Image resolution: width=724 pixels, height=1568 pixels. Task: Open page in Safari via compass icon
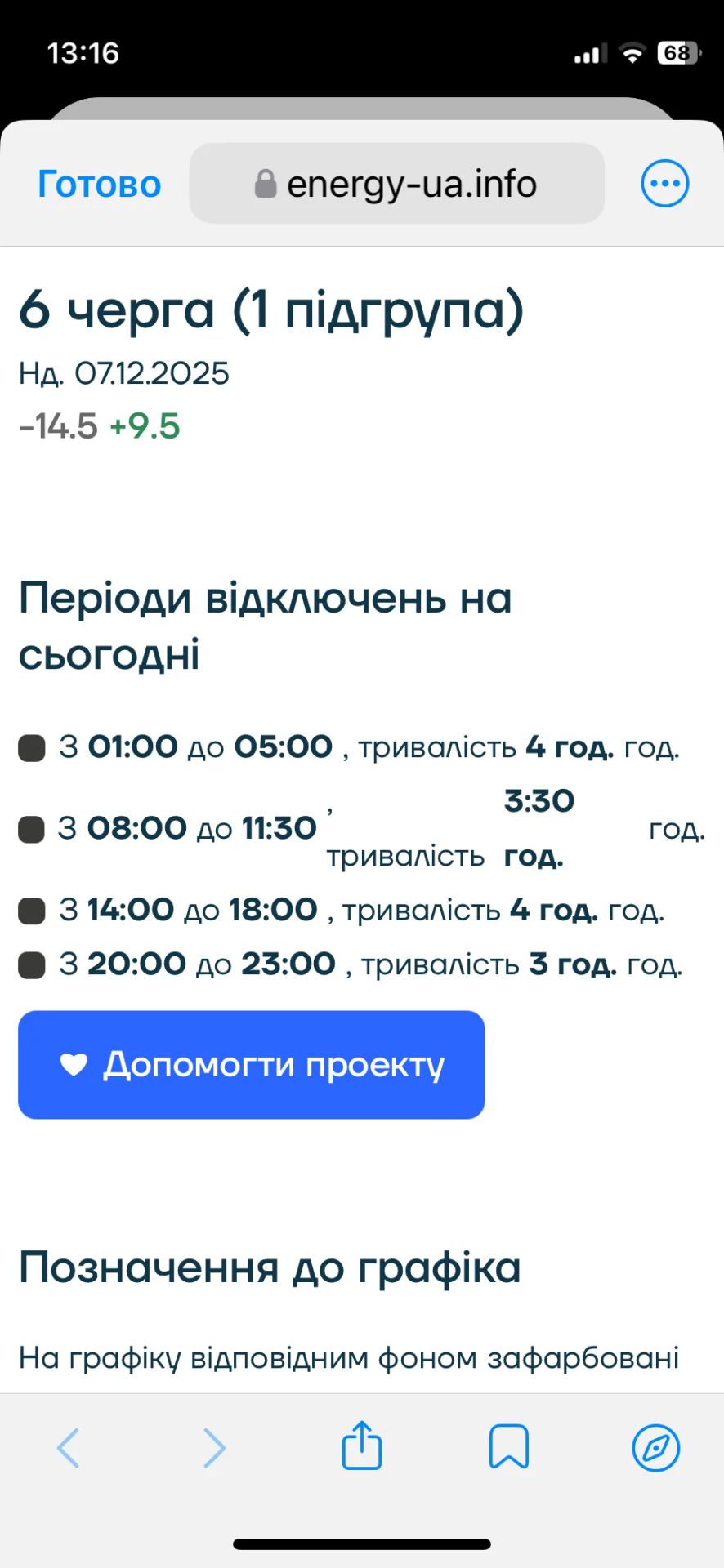tap(655, 1448)
